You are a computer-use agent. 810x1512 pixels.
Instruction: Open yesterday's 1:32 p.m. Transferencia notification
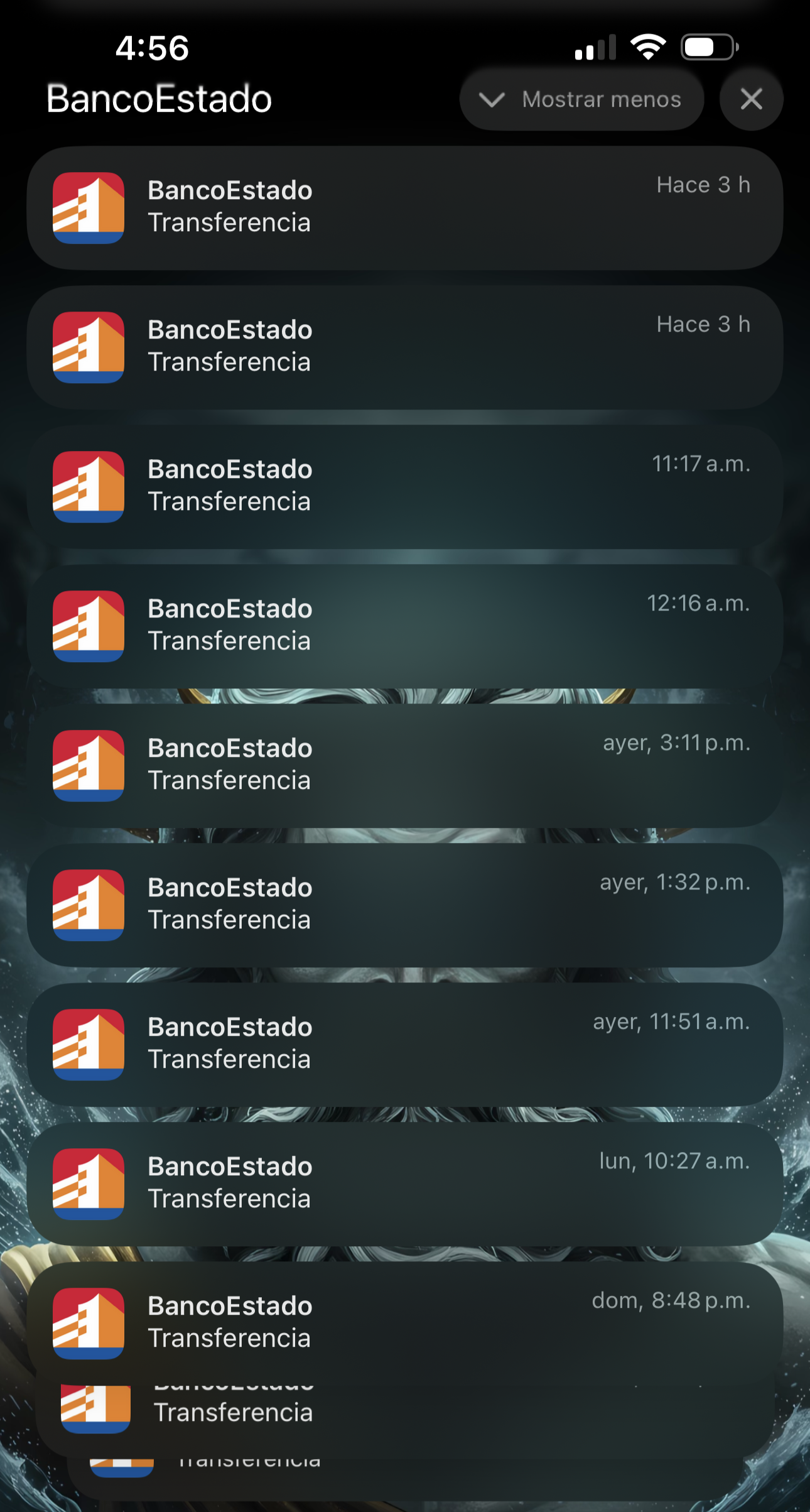click(404, 905)
